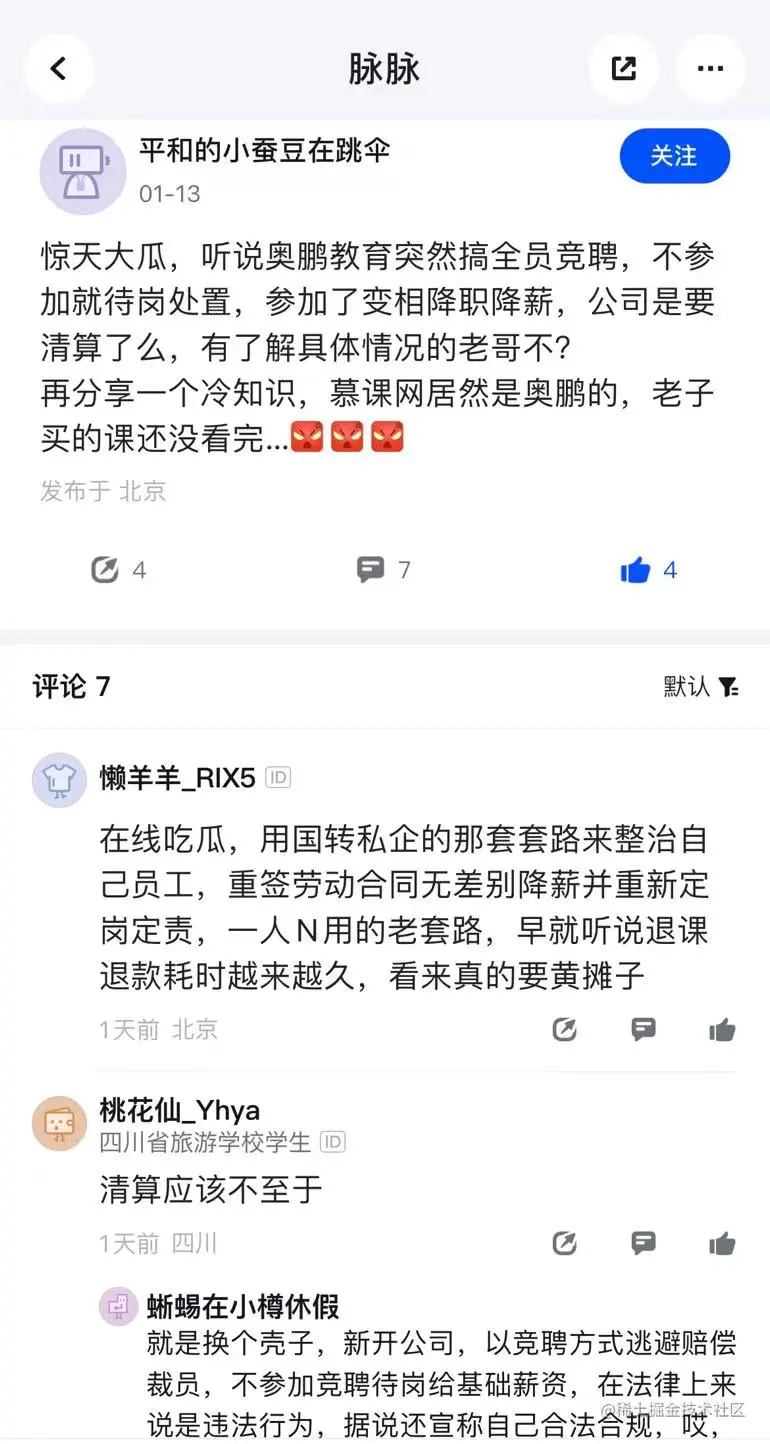Tap an angry emoji in the post text
This screenshot has width=770, height=1444.
tap(309, 436)
